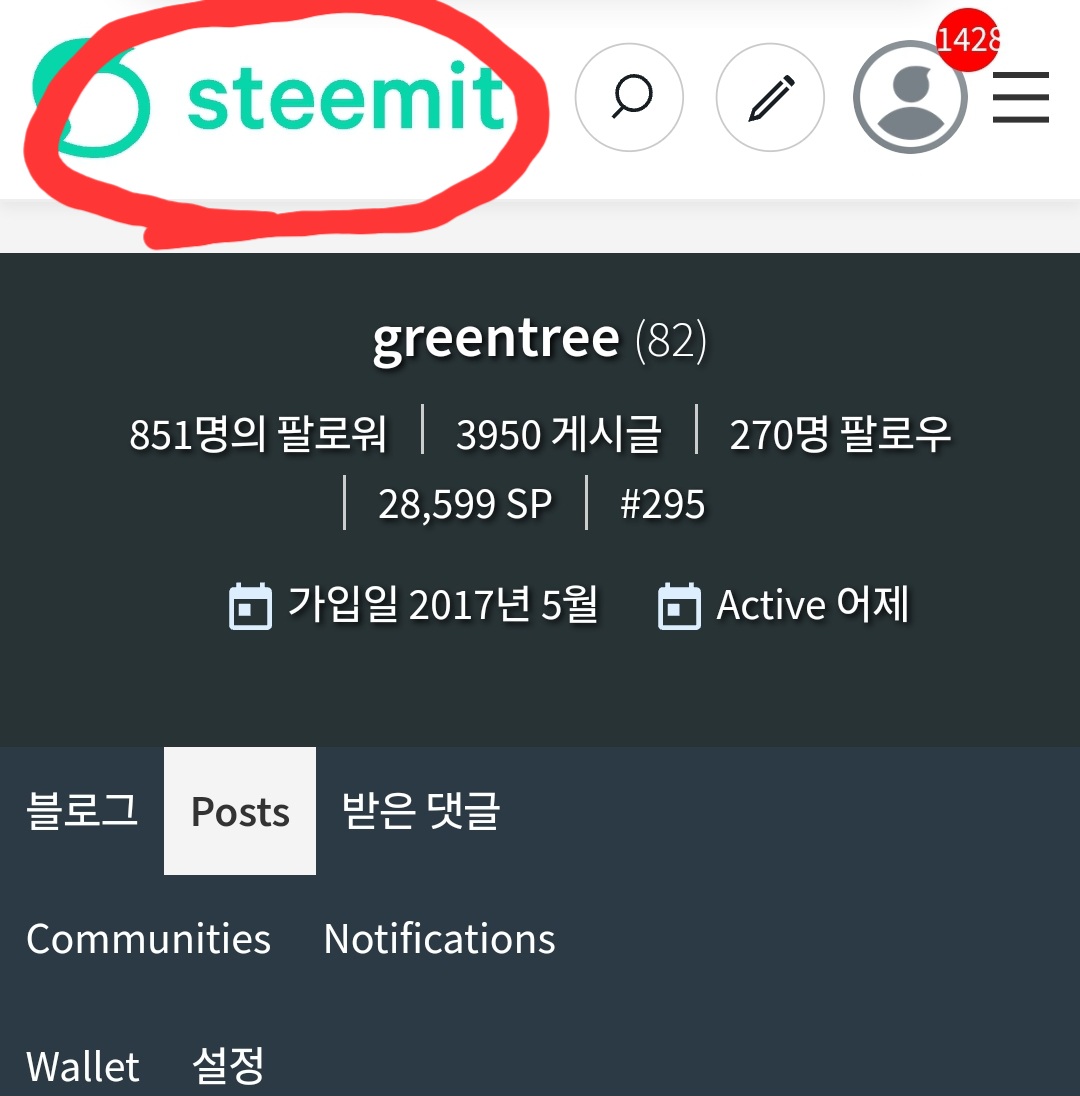This screenshot has height=1096, width=1080.
Task: Open the Notifications tab
Action: (439, 939)
